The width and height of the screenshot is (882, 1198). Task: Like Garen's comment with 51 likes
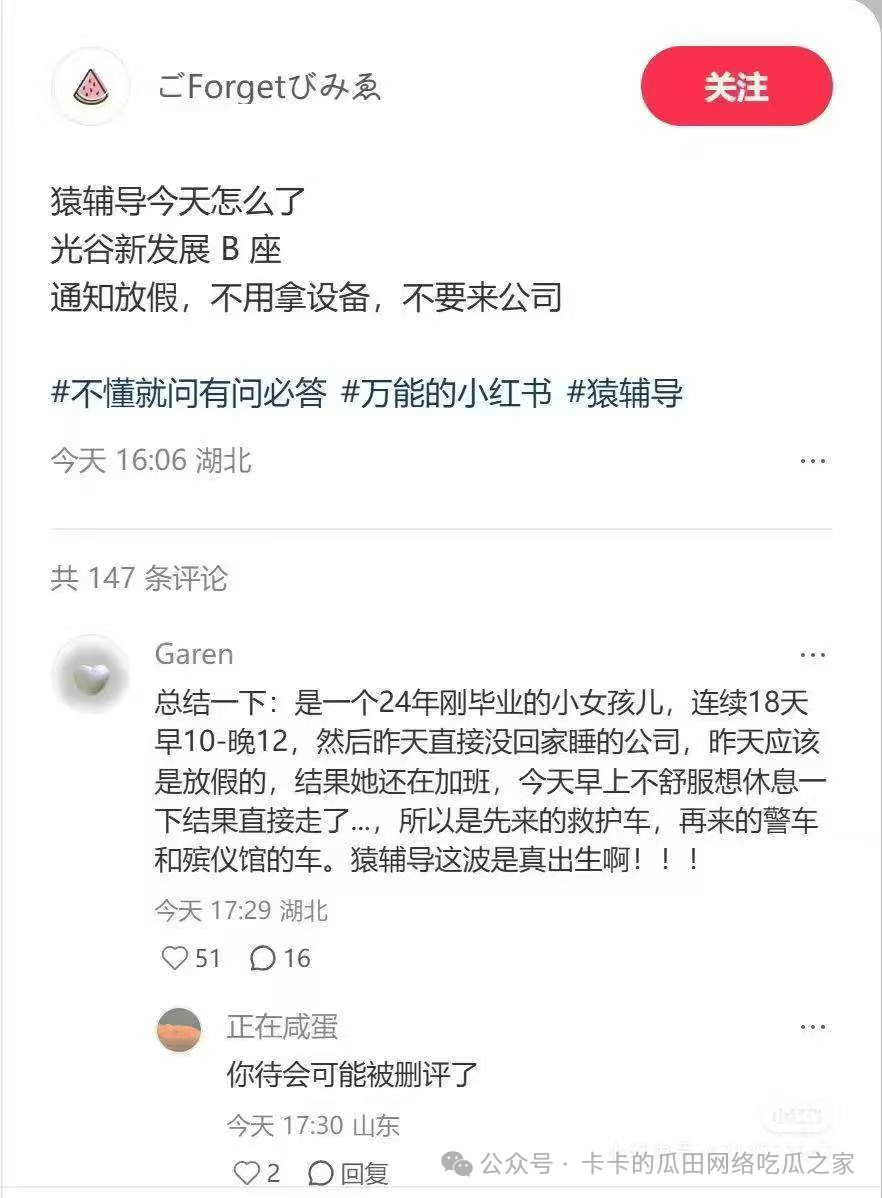pos(176,958)
